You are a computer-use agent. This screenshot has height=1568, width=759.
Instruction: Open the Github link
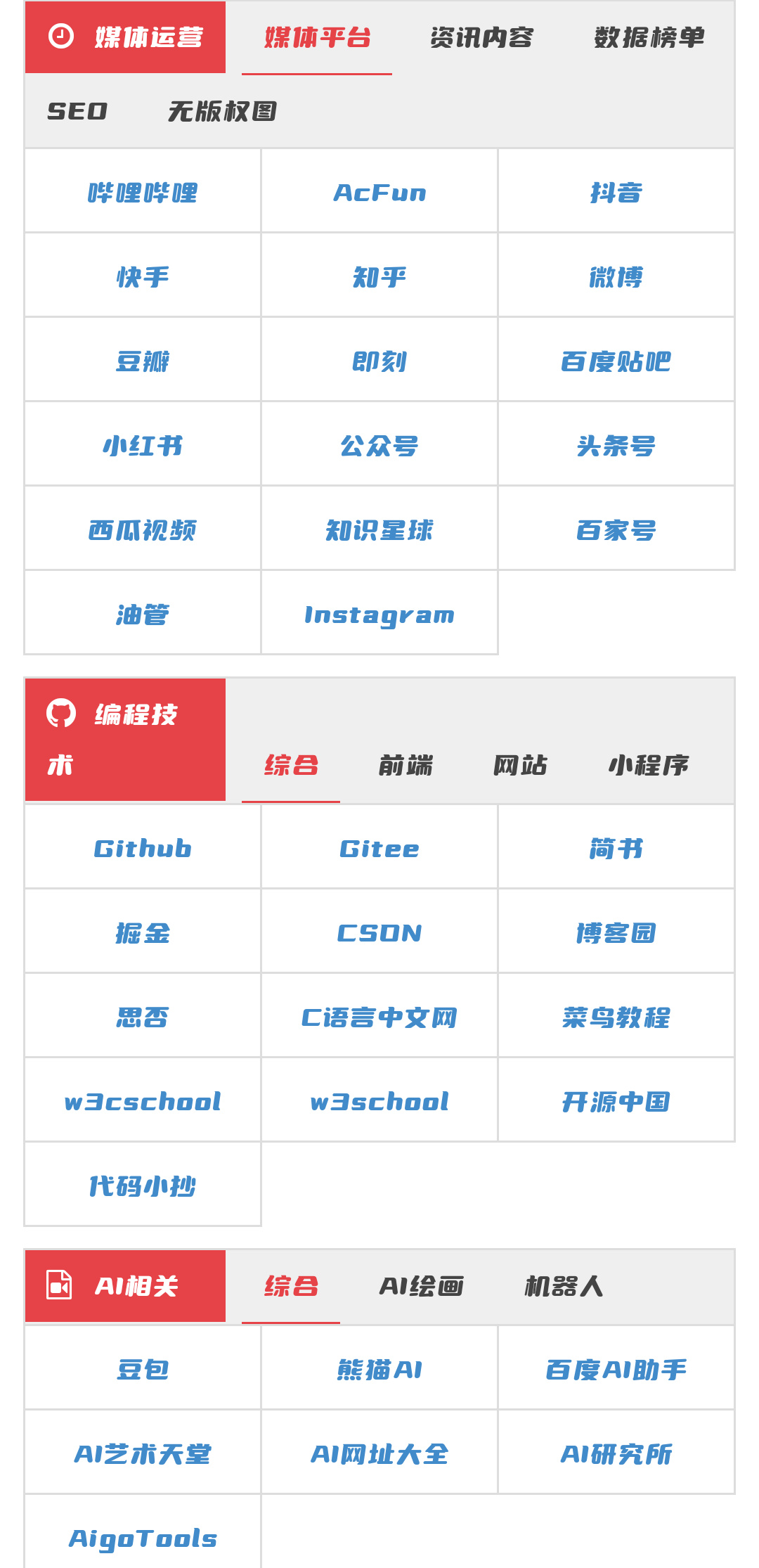click(x=143, y=849)
